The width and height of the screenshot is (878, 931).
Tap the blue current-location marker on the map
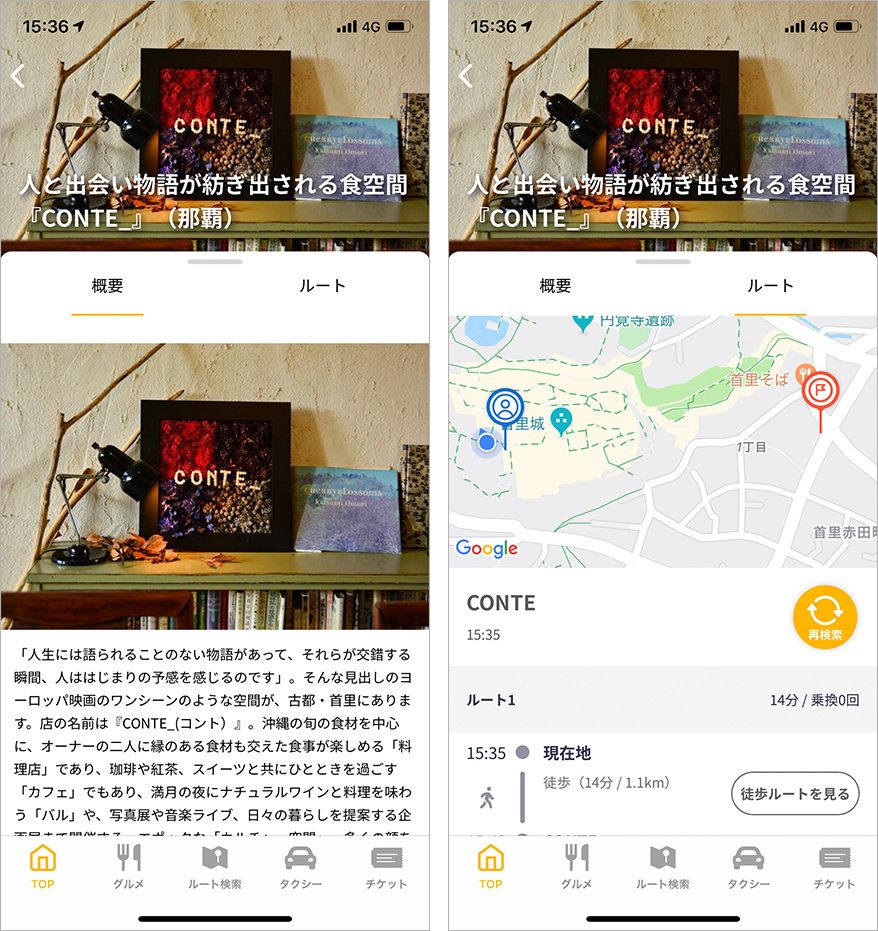pyautogui.click(x=506, y=408)
